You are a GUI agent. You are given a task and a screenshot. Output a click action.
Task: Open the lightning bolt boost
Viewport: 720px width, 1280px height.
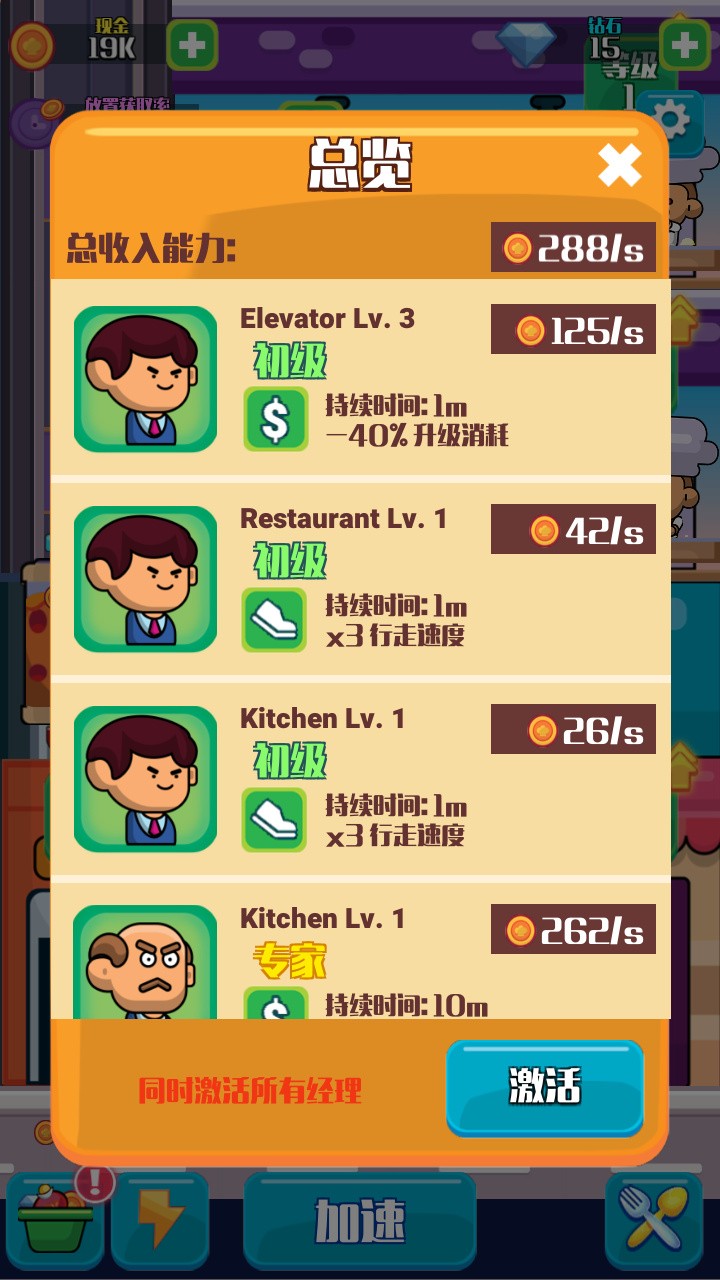pos(160,1220)
